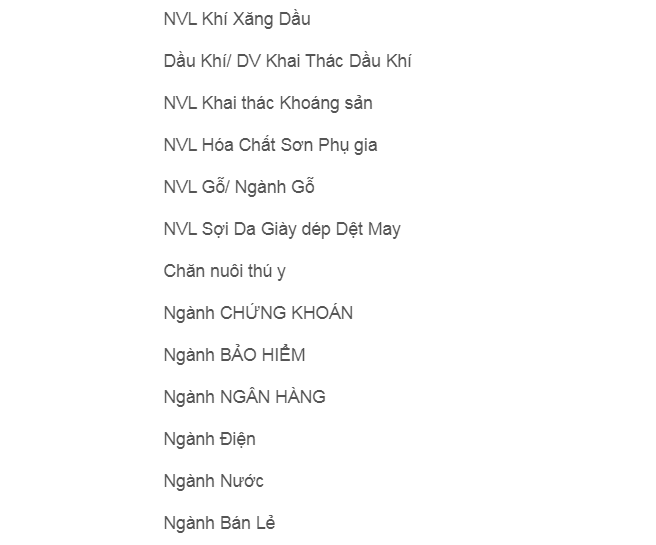Open Dầu Khí/ DV Khai Thác Dầu Khí

[287, 60]
